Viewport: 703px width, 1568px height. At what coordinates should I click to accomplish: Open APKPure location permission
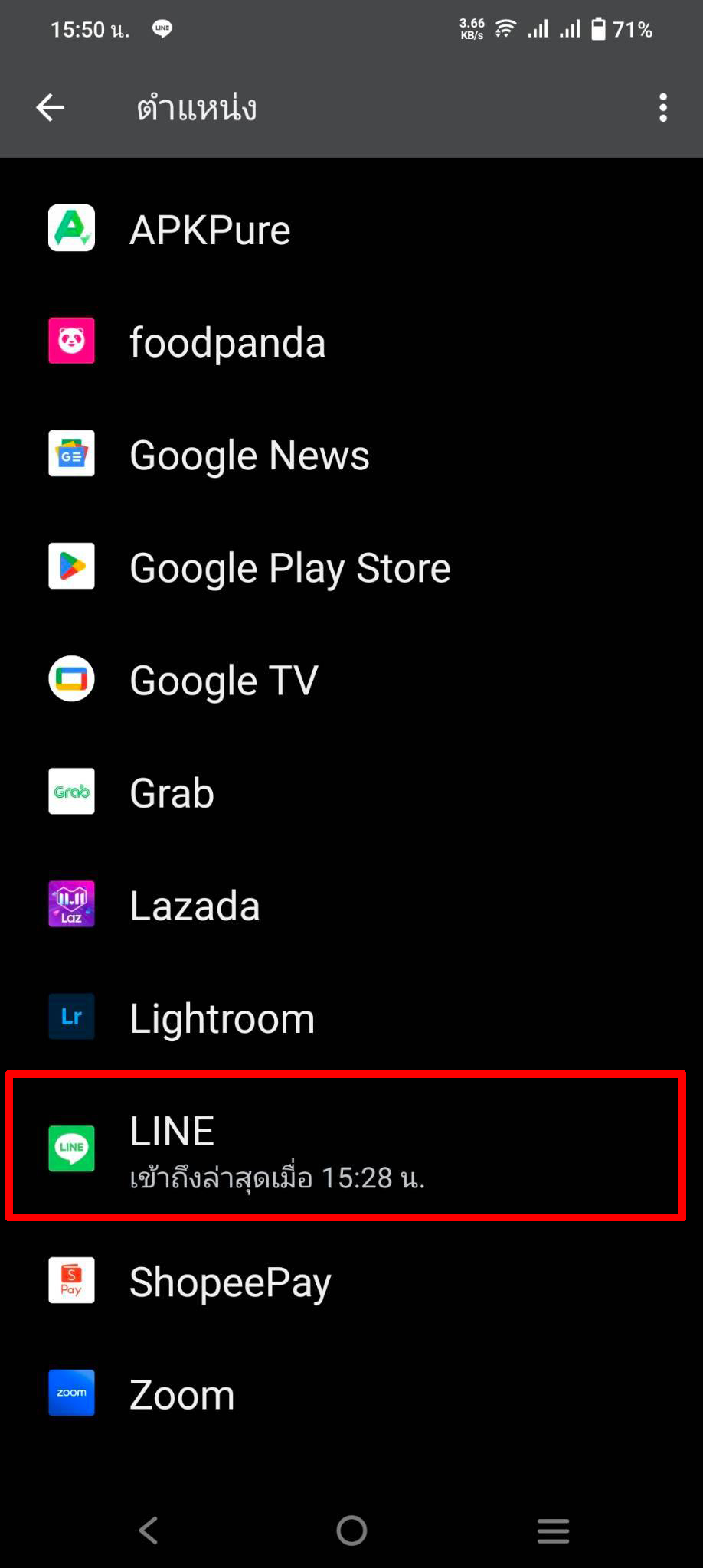pyautogui.click(x=351, y=229)
